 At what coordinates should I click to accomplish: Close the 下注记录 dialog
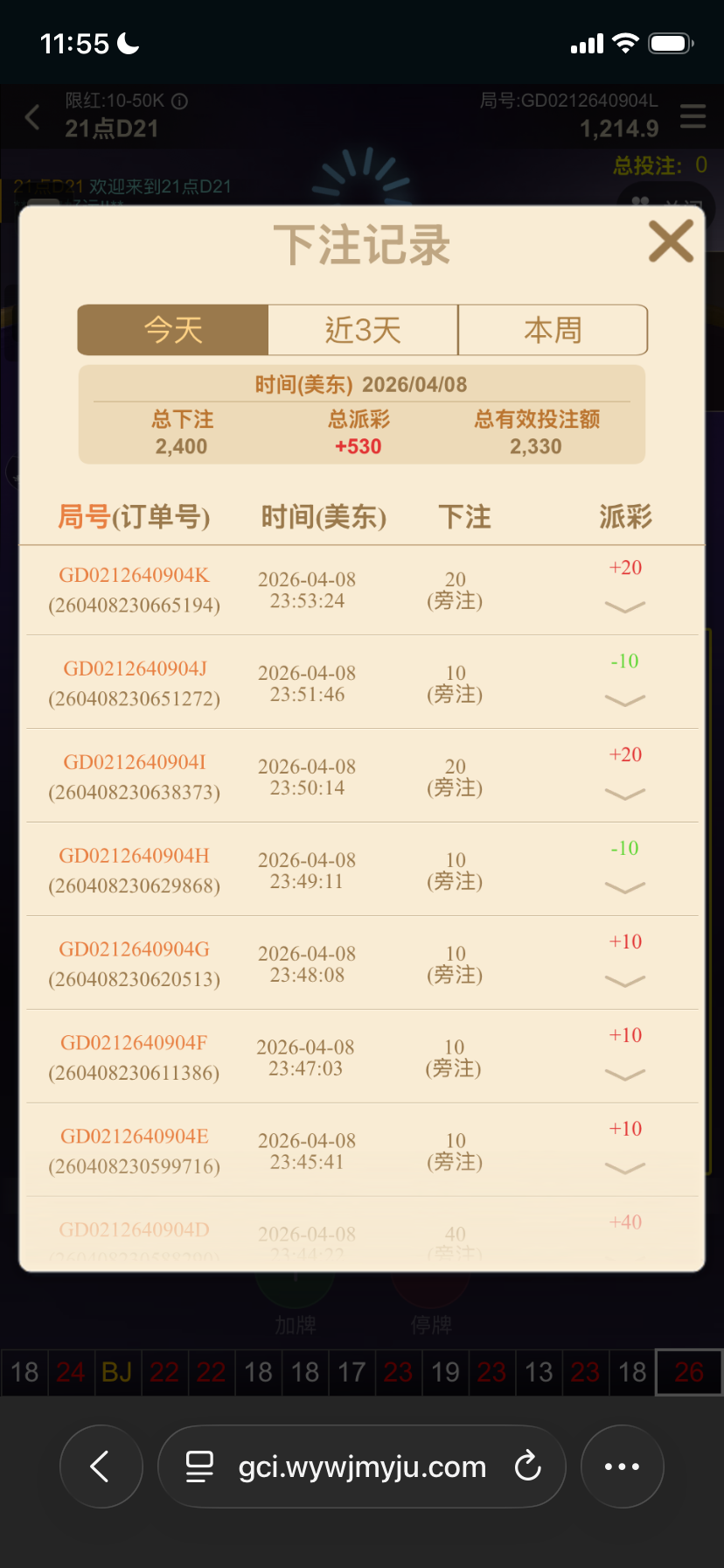pos(671,241)
